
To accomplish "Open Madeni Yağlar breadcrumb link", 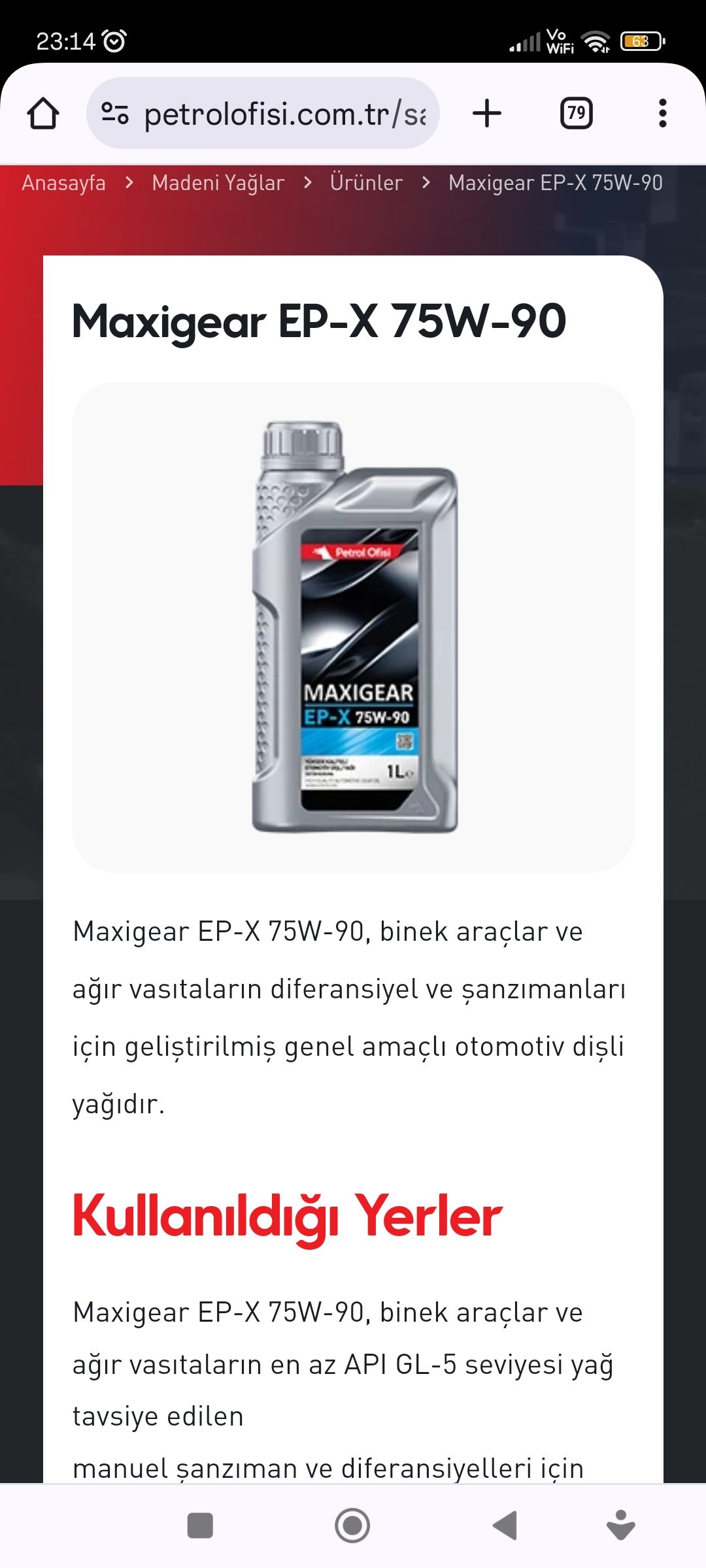I will (x=218, y=183).
